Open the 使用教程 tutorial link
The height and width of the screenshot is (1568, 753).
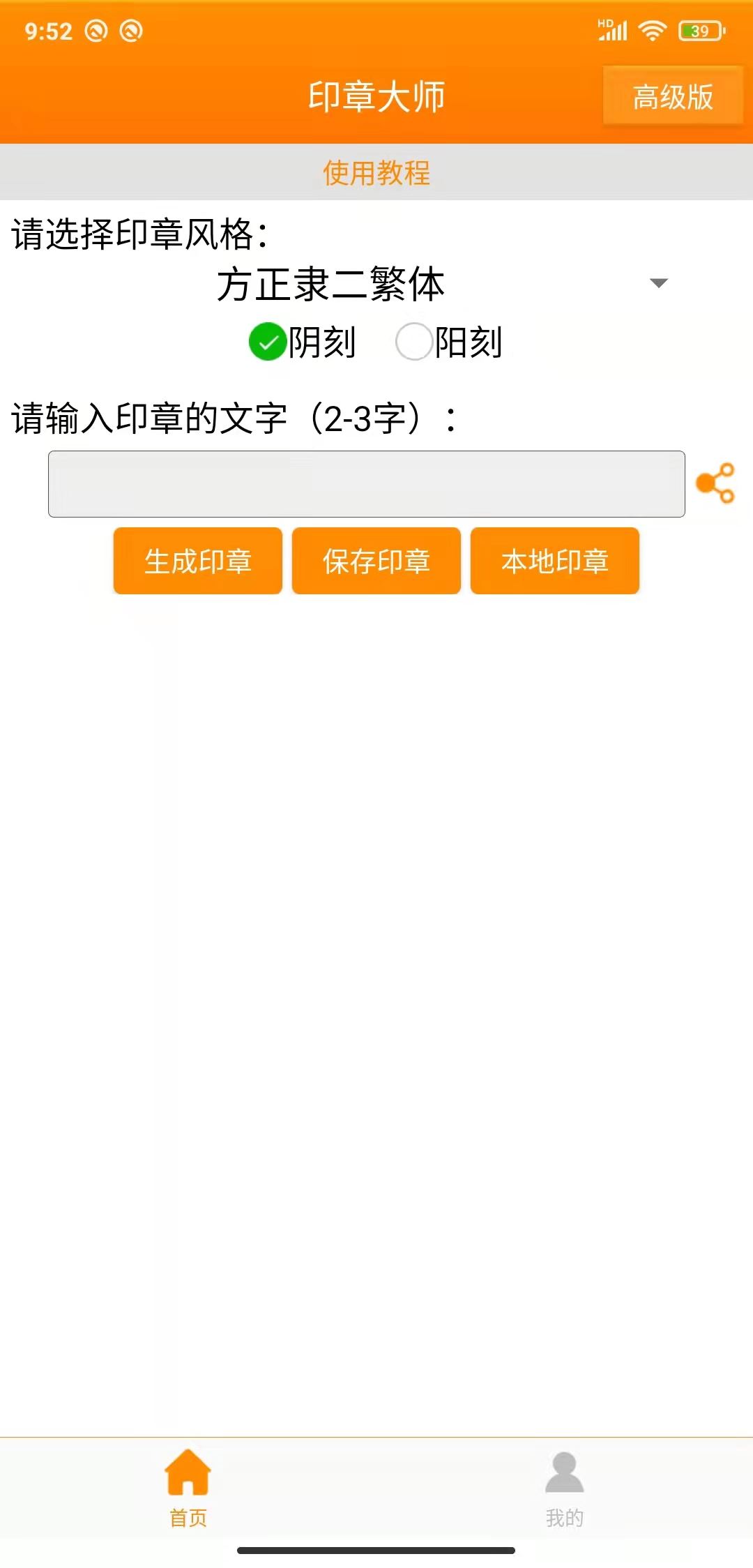(376, 174)
